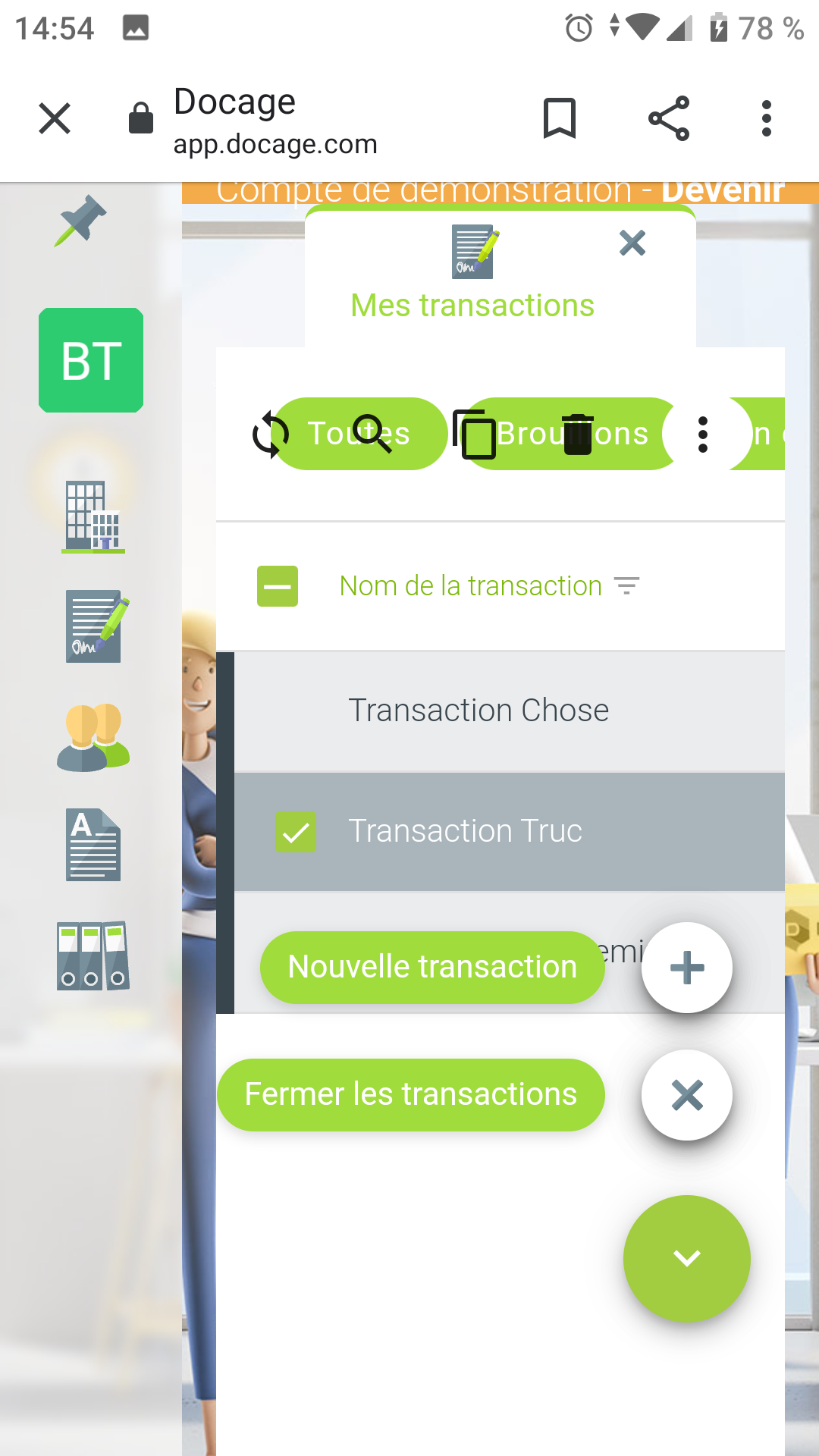Screen dimensions: 819x1456
Task: Delete the selected transaction
Action: pyautogui.click(x=577, y=435)
